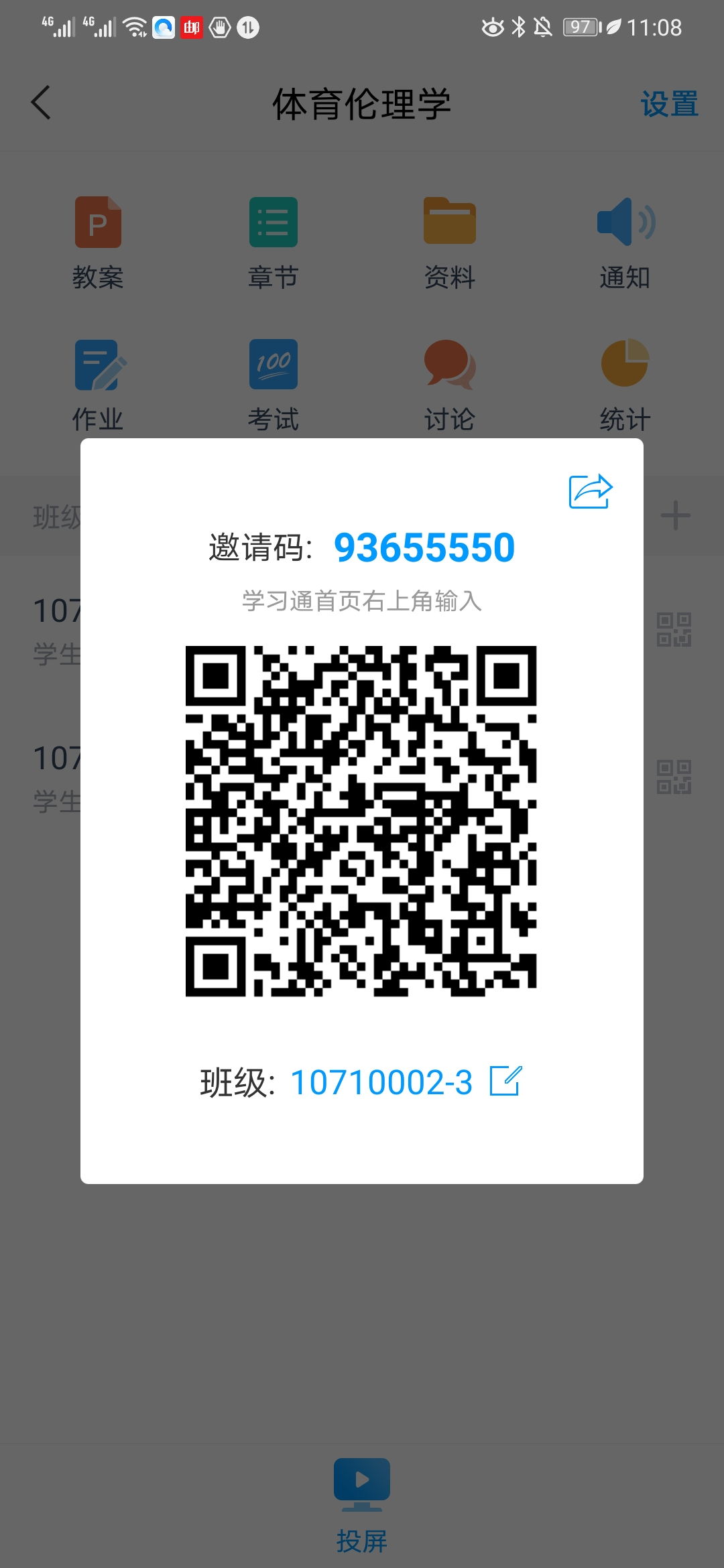Open 章节 chapters

click(x=273, y=243)
